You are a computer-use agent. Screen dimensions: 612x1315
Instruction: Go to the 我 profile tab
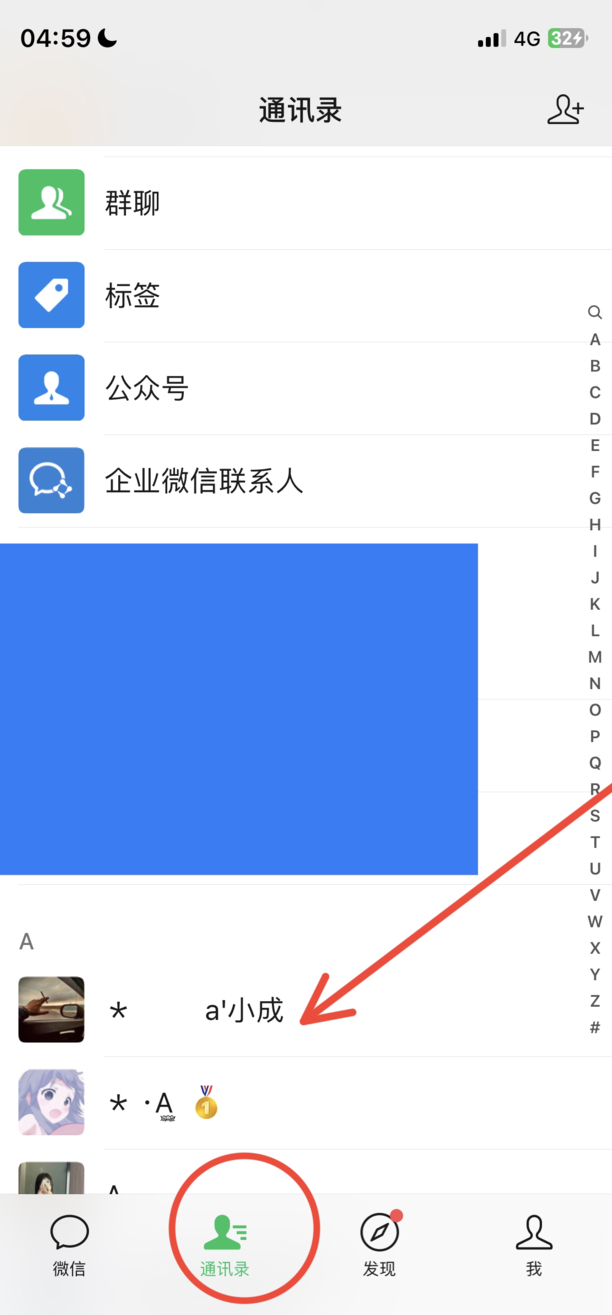click(534, 1246)
